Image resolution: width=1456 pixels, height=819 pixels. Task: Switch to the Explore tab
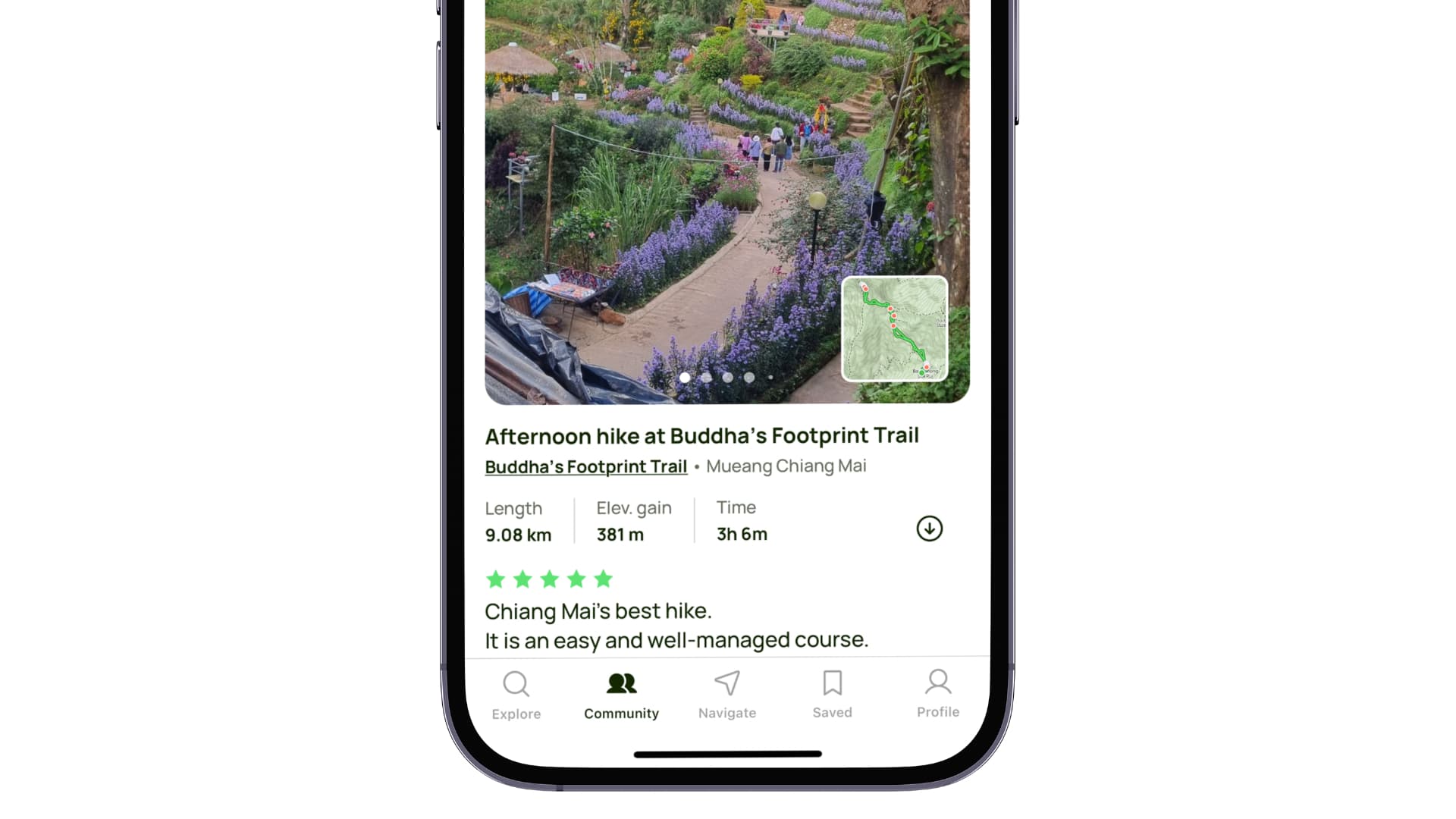point(516,695)
